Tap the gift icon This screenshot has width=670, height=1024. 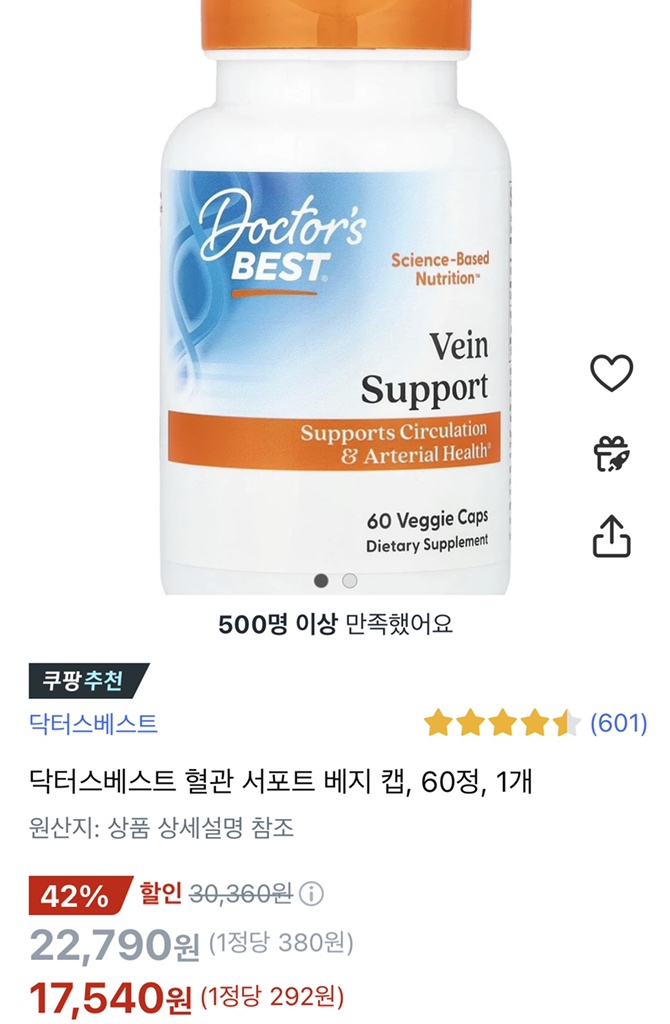(x=611, y=454)
